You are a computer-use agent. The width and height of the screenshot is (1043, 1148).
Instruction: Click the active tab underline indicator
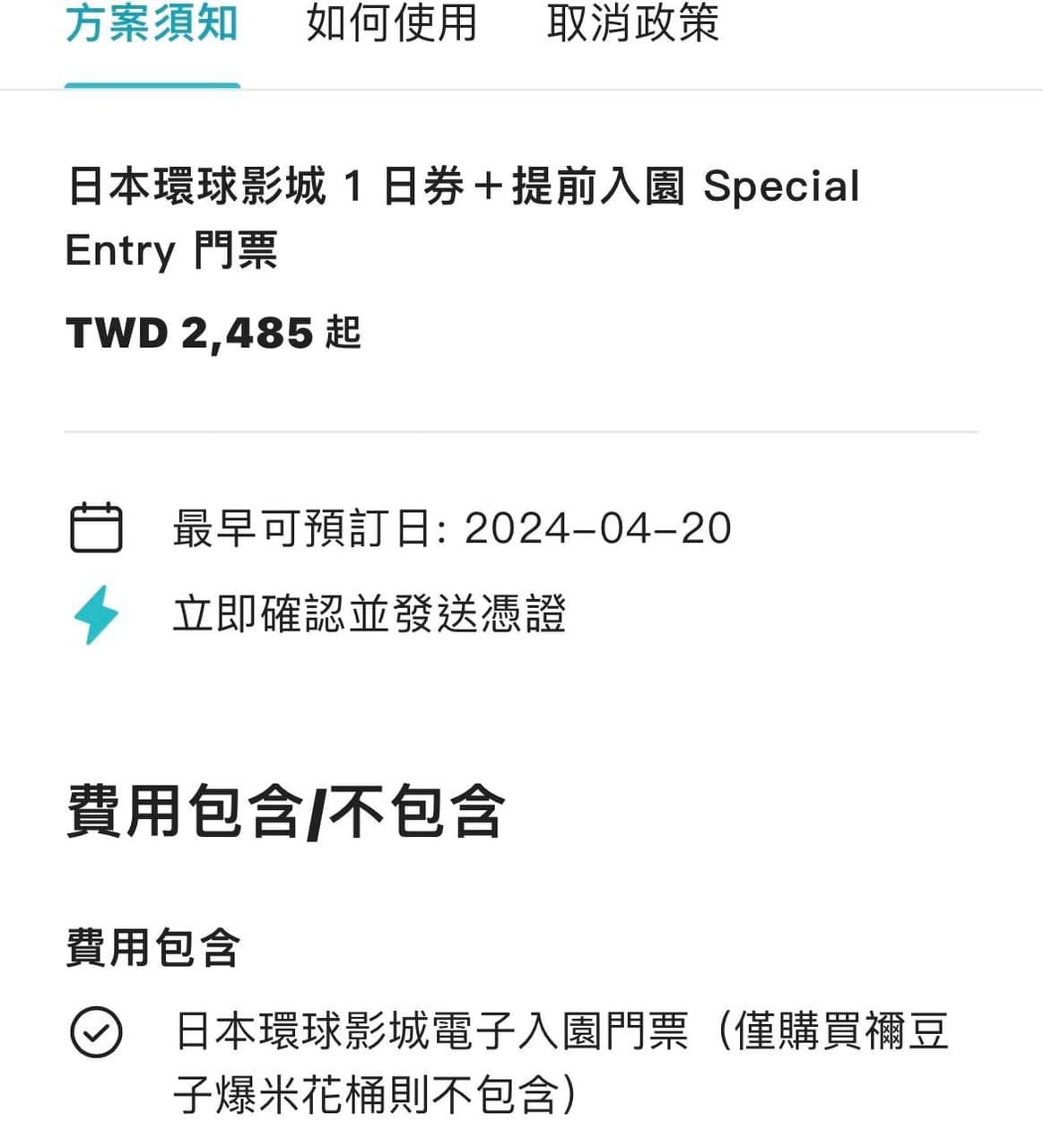[152, 86]
